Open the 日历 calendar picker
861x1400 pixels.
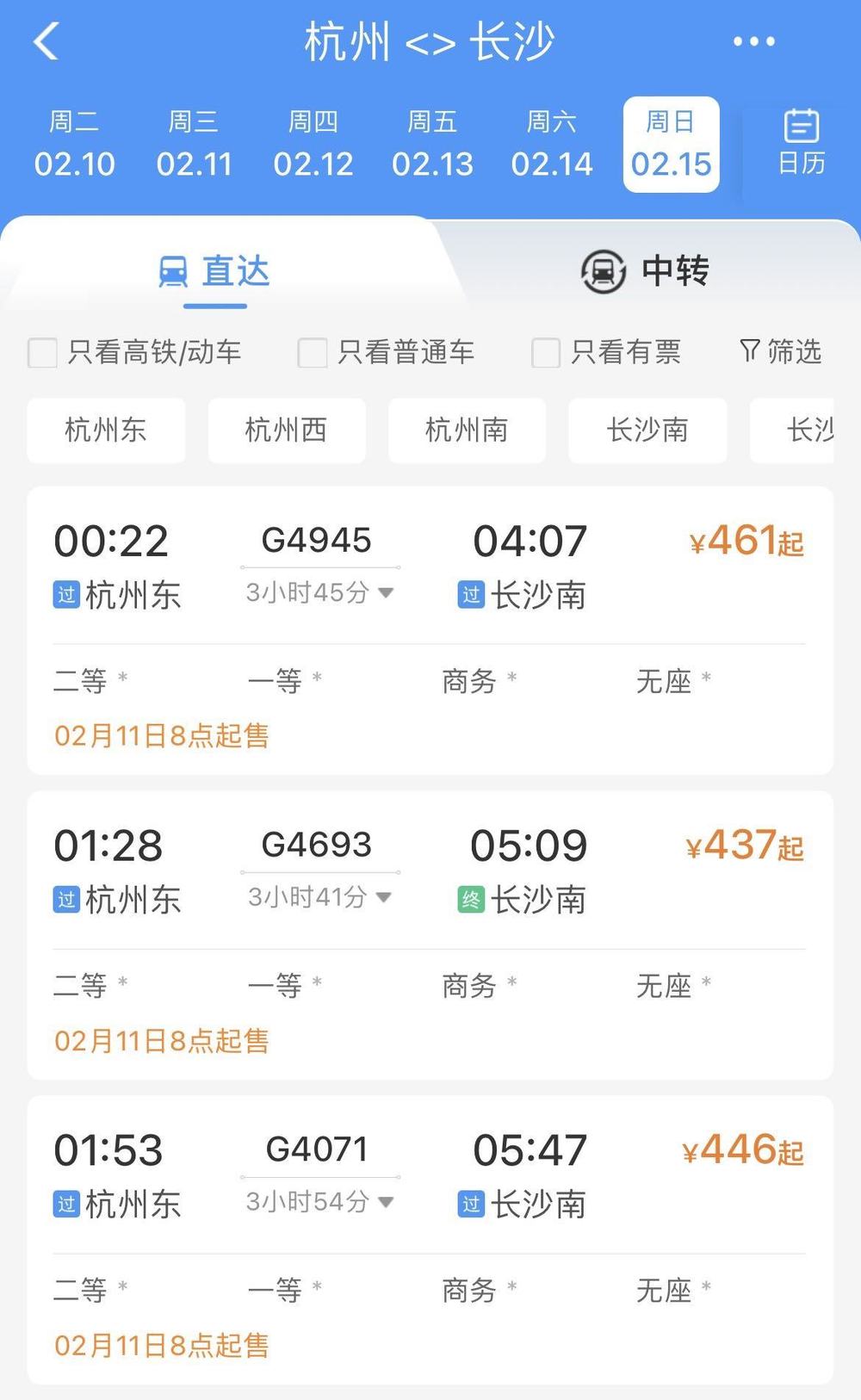pyautogui.click(x=801, y=143)
